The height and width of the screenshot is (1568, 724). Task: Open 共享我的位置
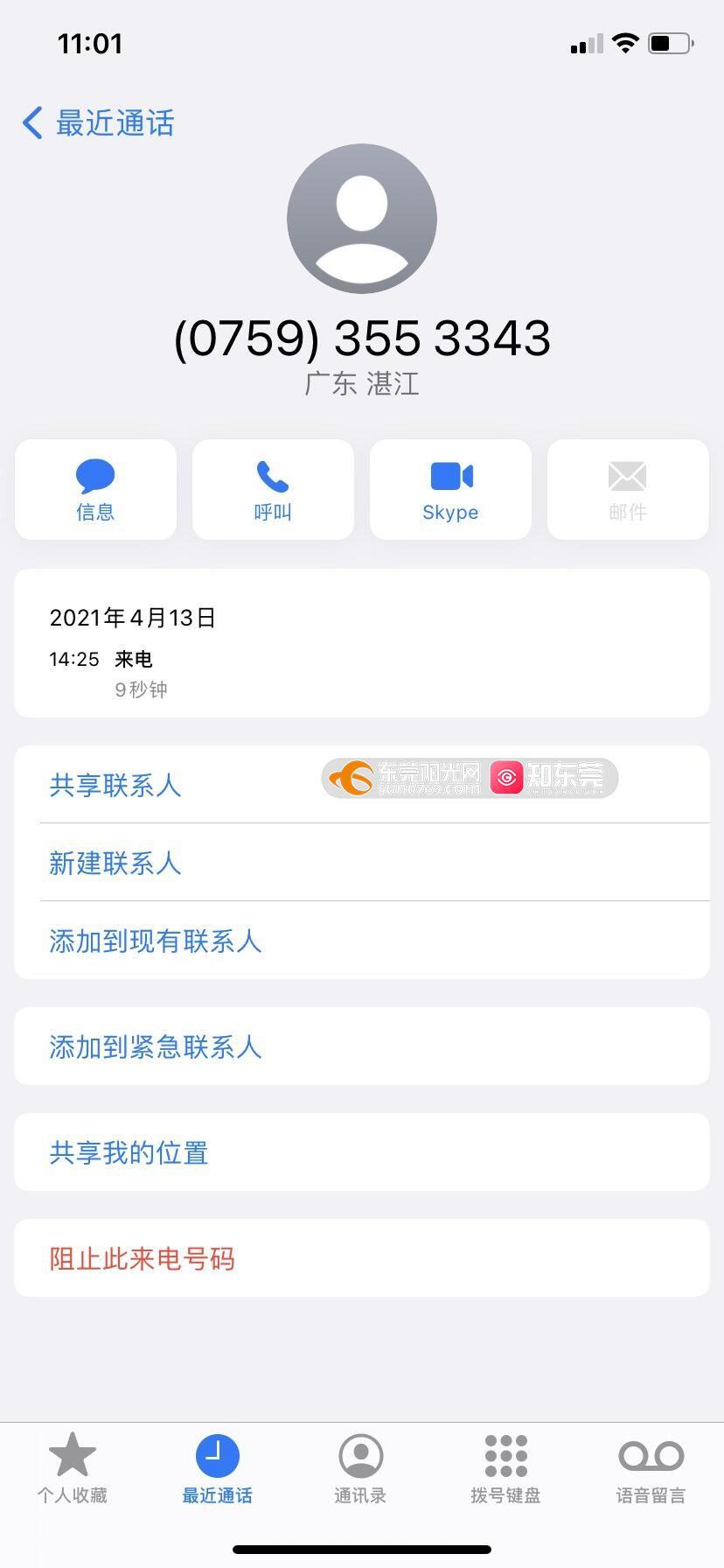pyautogui.click(x=362, y=1152)
